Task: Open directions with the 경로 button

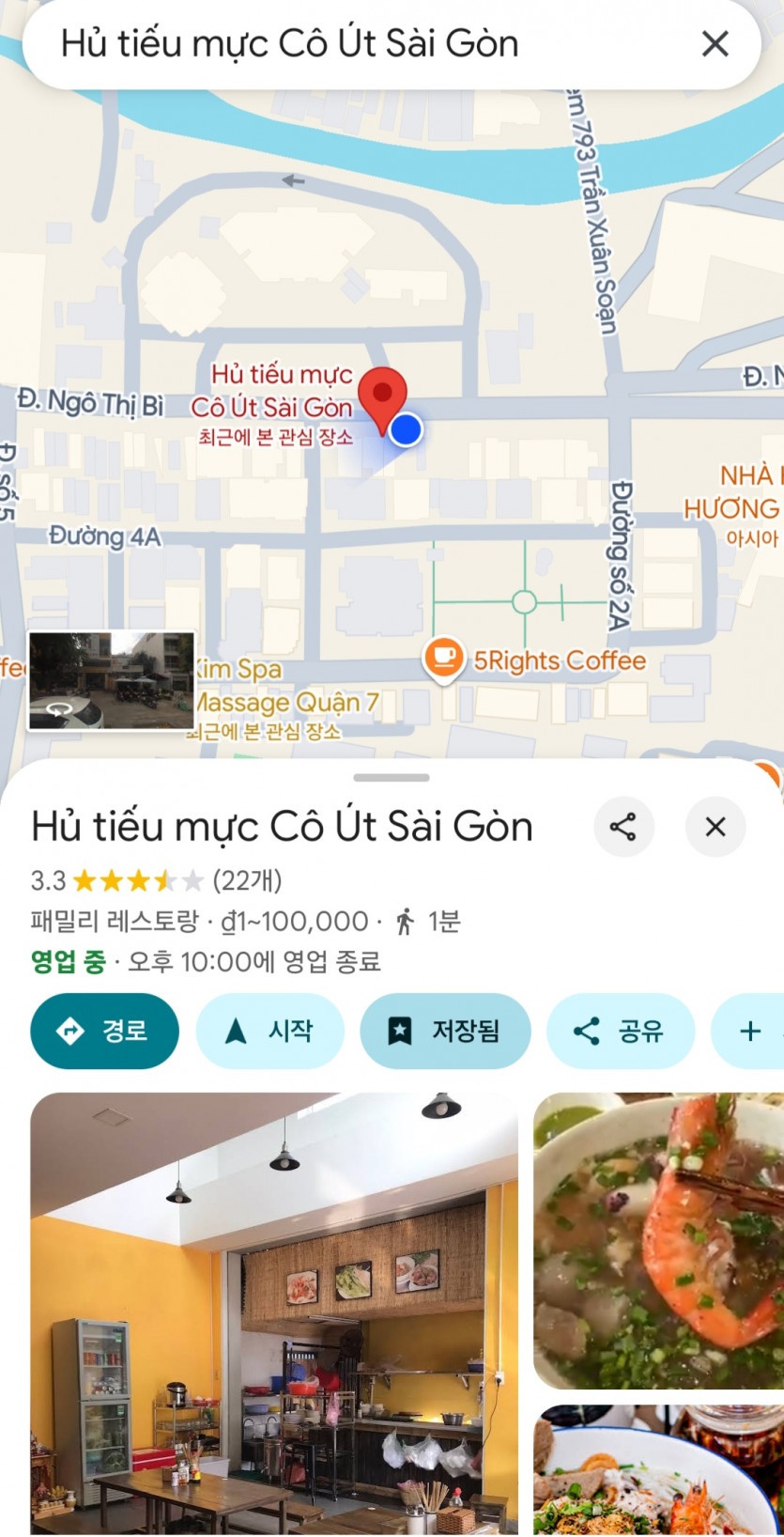Action: click(104, 1031)
